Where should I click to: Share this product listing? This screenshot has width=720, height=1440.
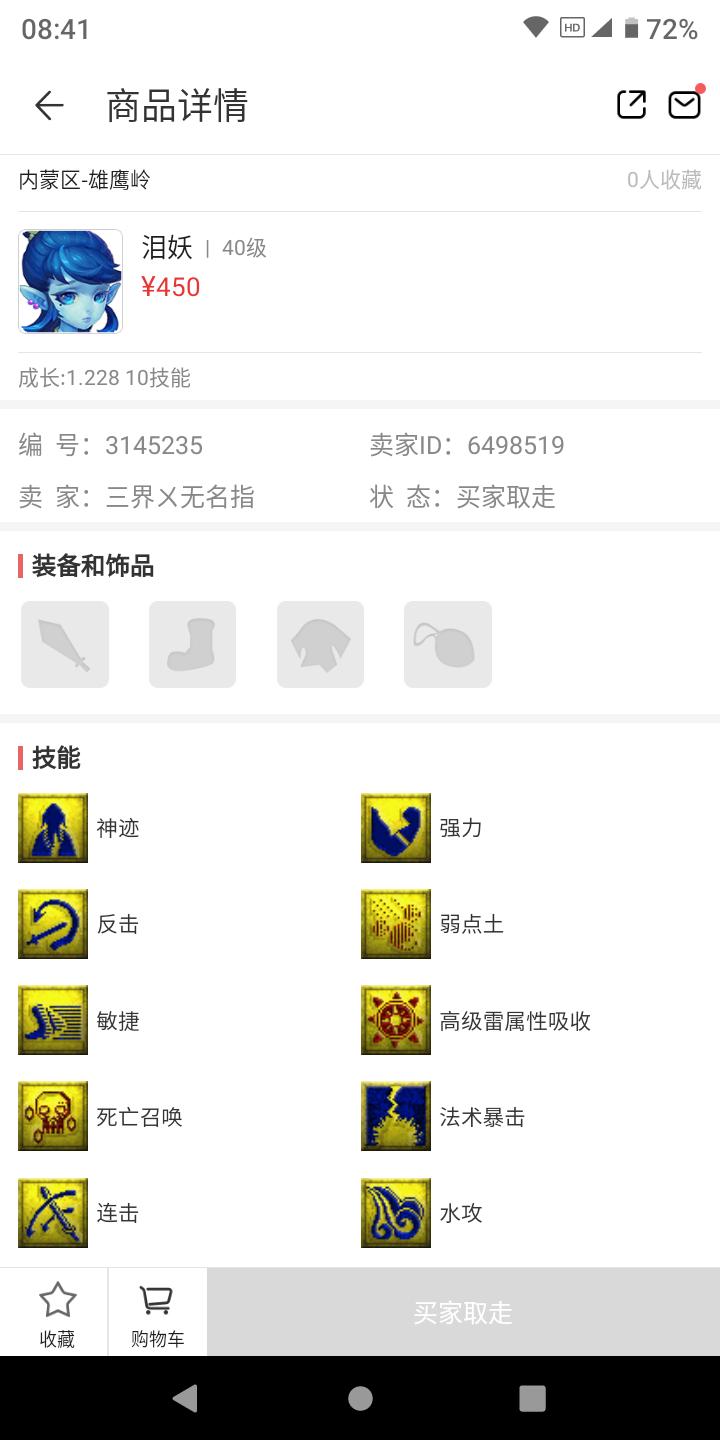coord(631,104)
